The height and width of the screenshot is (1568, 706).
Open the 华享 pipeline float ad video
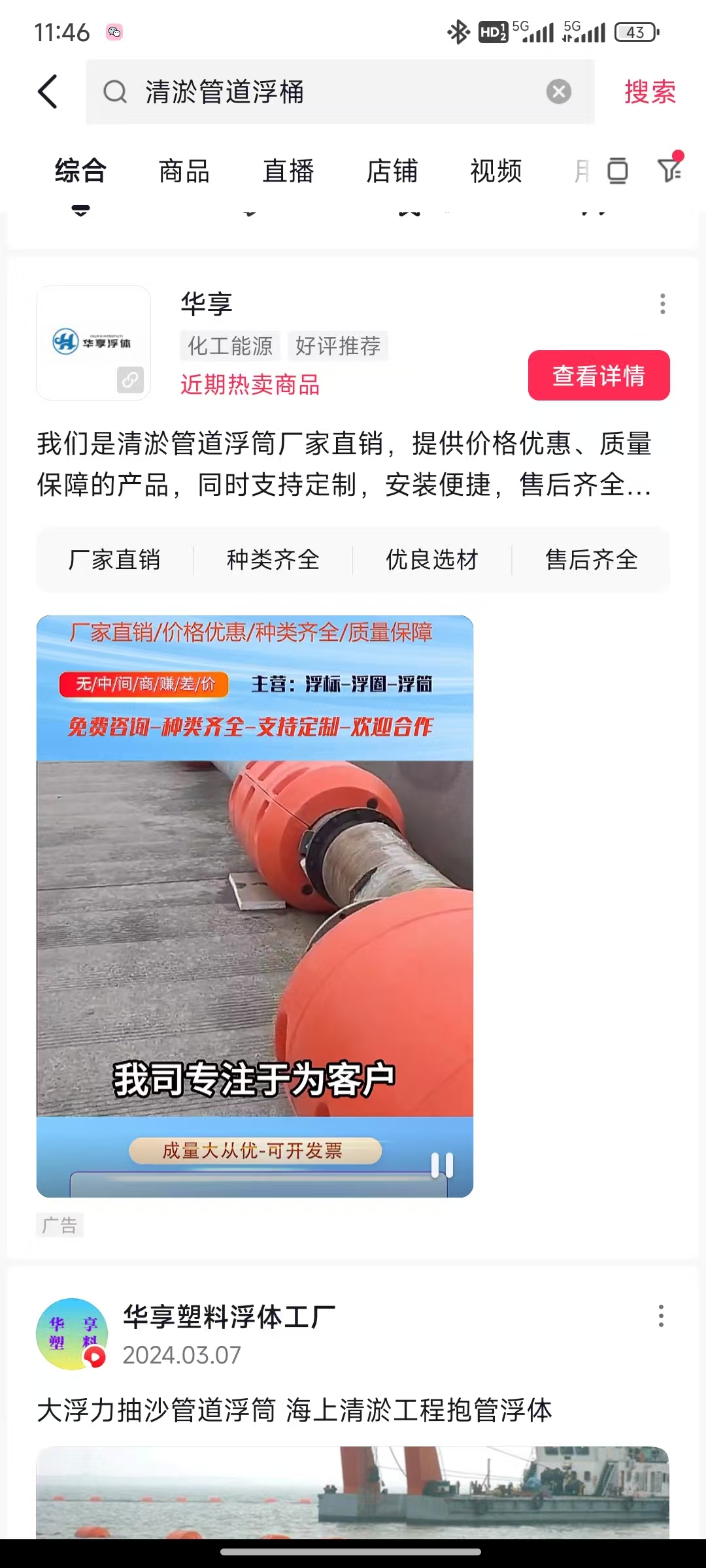click(x=255, y=915)
